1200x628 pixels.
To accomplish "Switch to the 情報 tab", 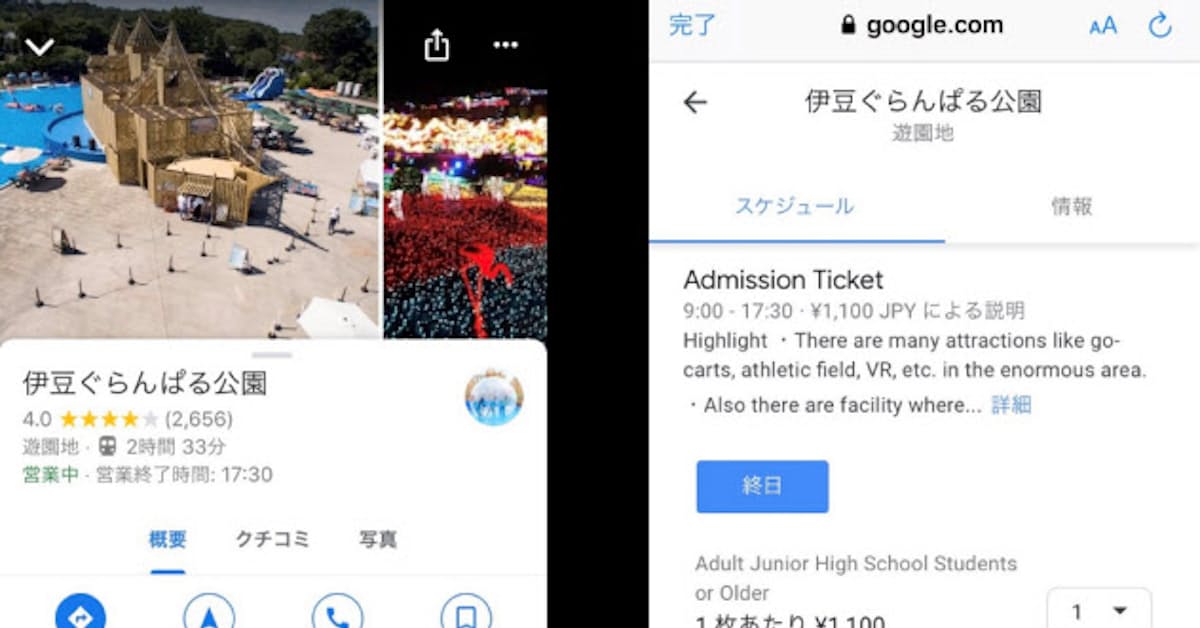I will pos(1071,207).
